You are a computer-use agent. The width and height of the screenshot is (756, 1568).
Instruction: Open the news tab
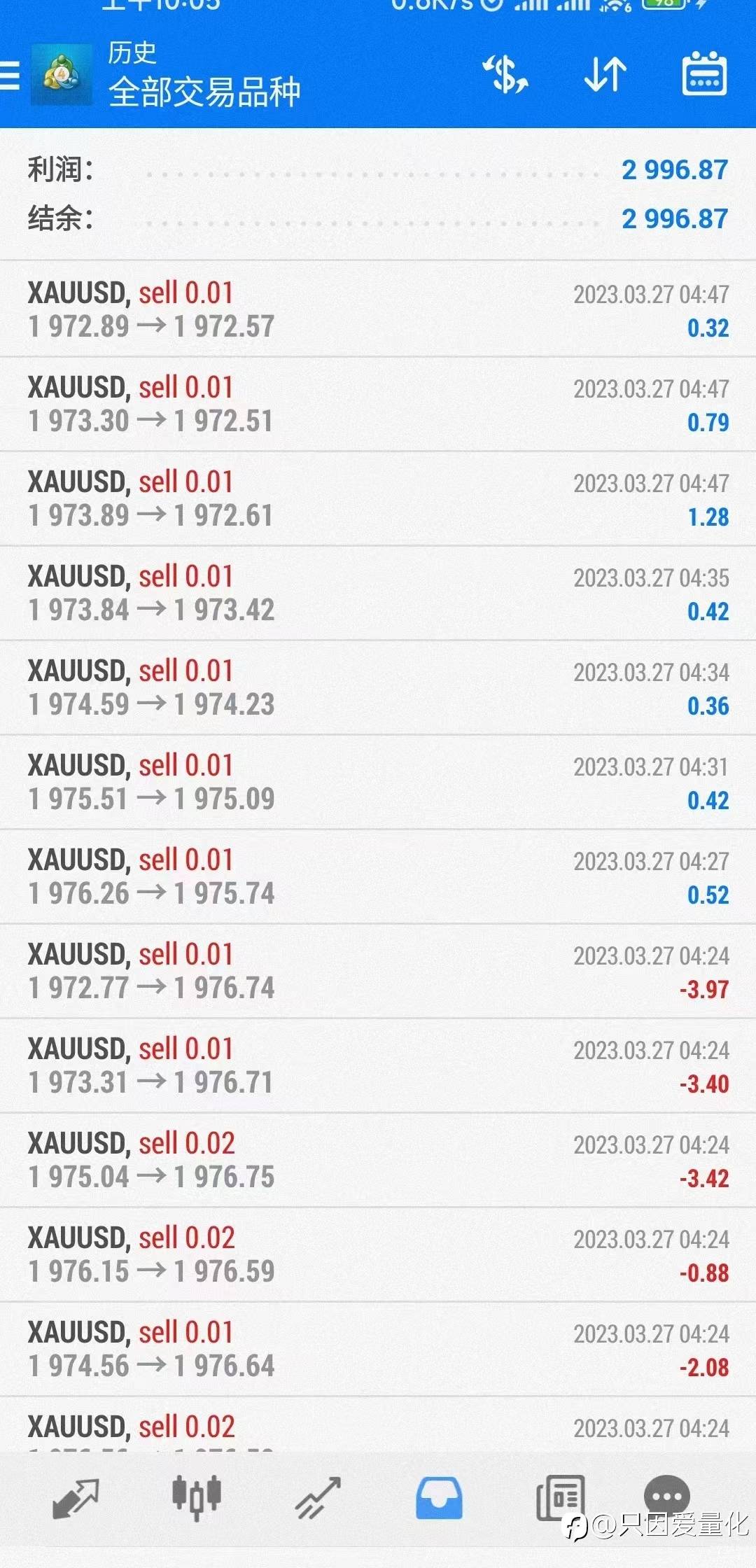point(560,1498)
